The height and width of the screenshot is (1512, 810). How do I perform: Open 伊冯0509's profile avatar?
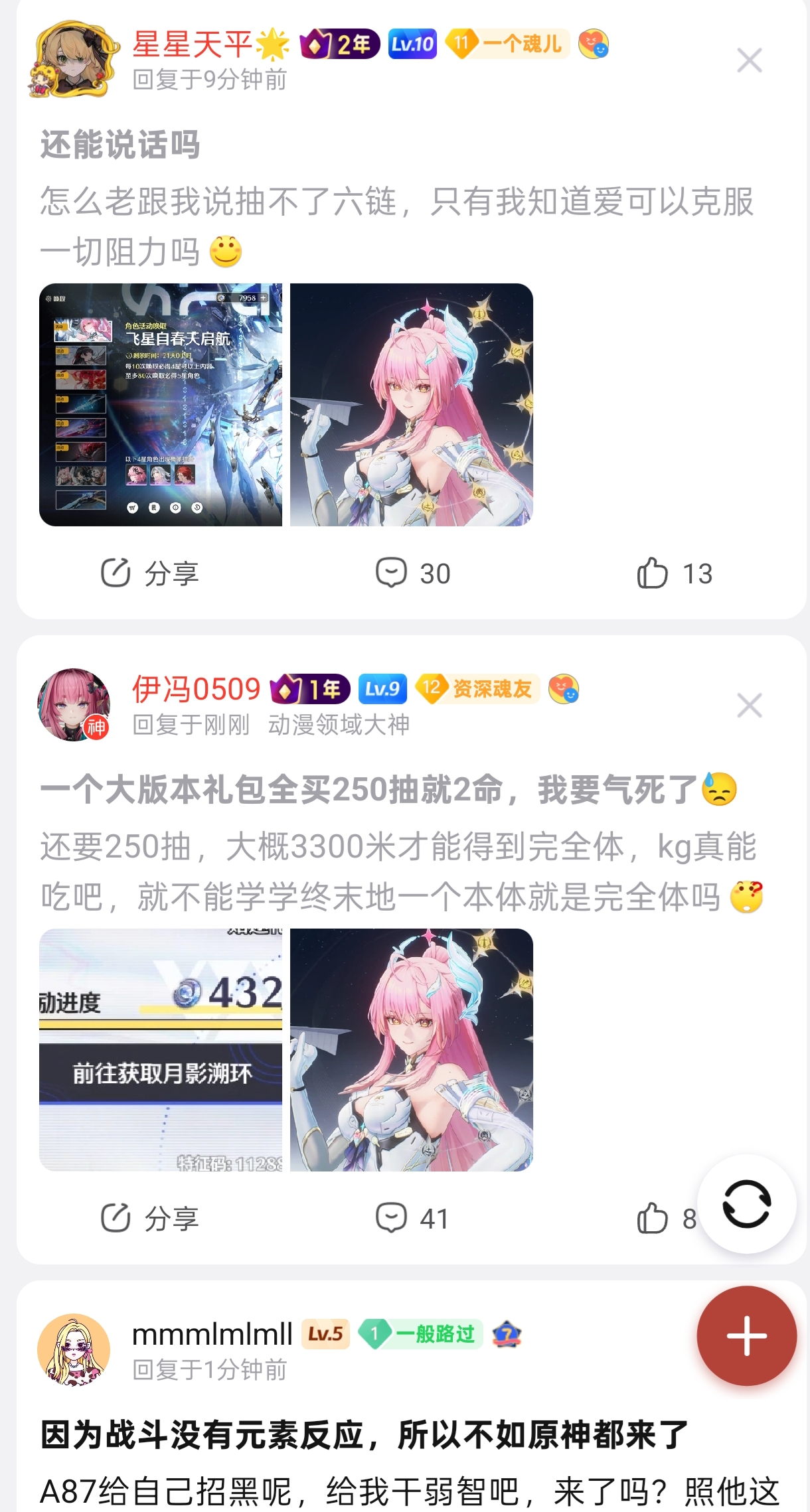point(74,705)
